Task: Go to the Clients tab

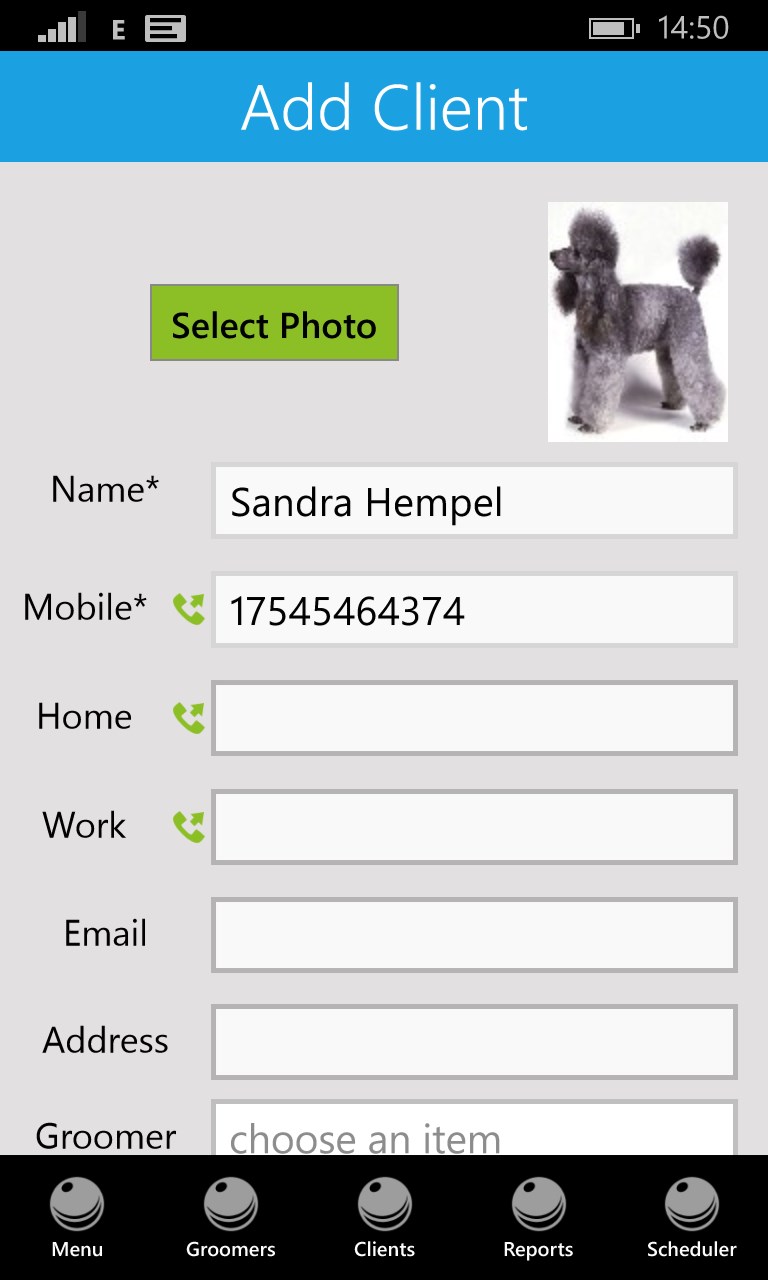Action: 384,1218
